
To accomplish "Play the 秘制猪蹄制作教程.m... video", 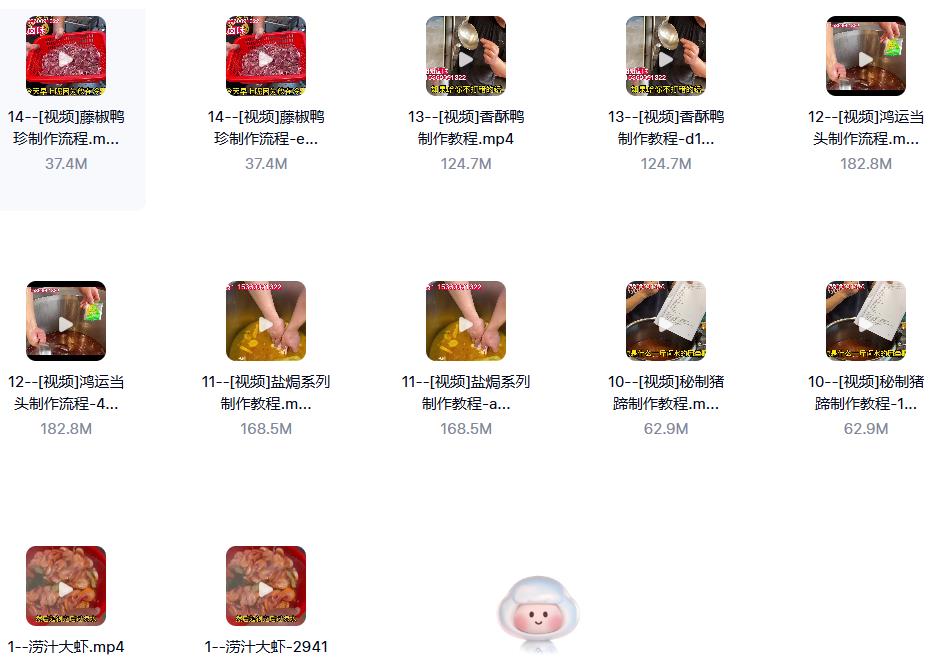I will pos(666,321).
